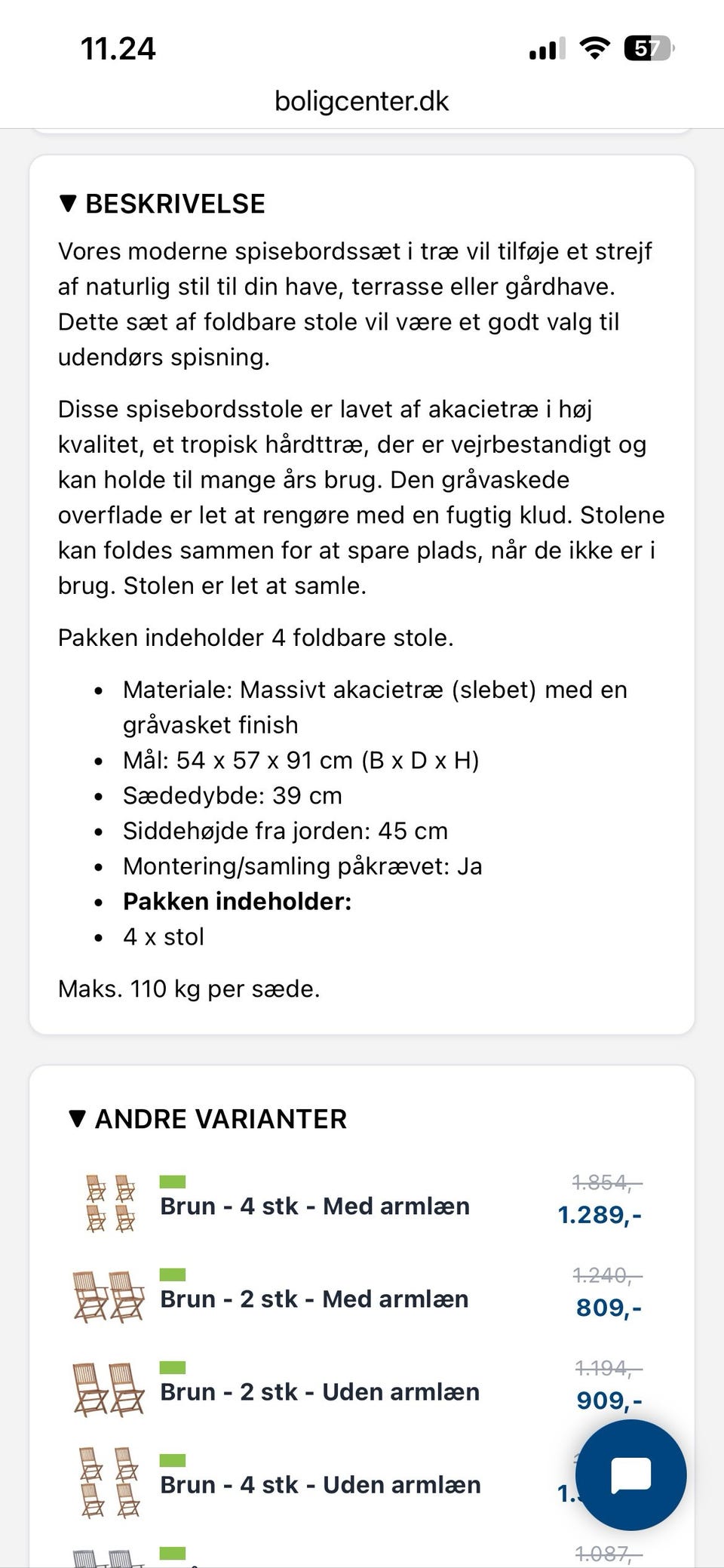Viewport: 724px width, 1568px height.
Task: Select the Brun - 2 stk - Med armlæn variant
Action: 313,1299
